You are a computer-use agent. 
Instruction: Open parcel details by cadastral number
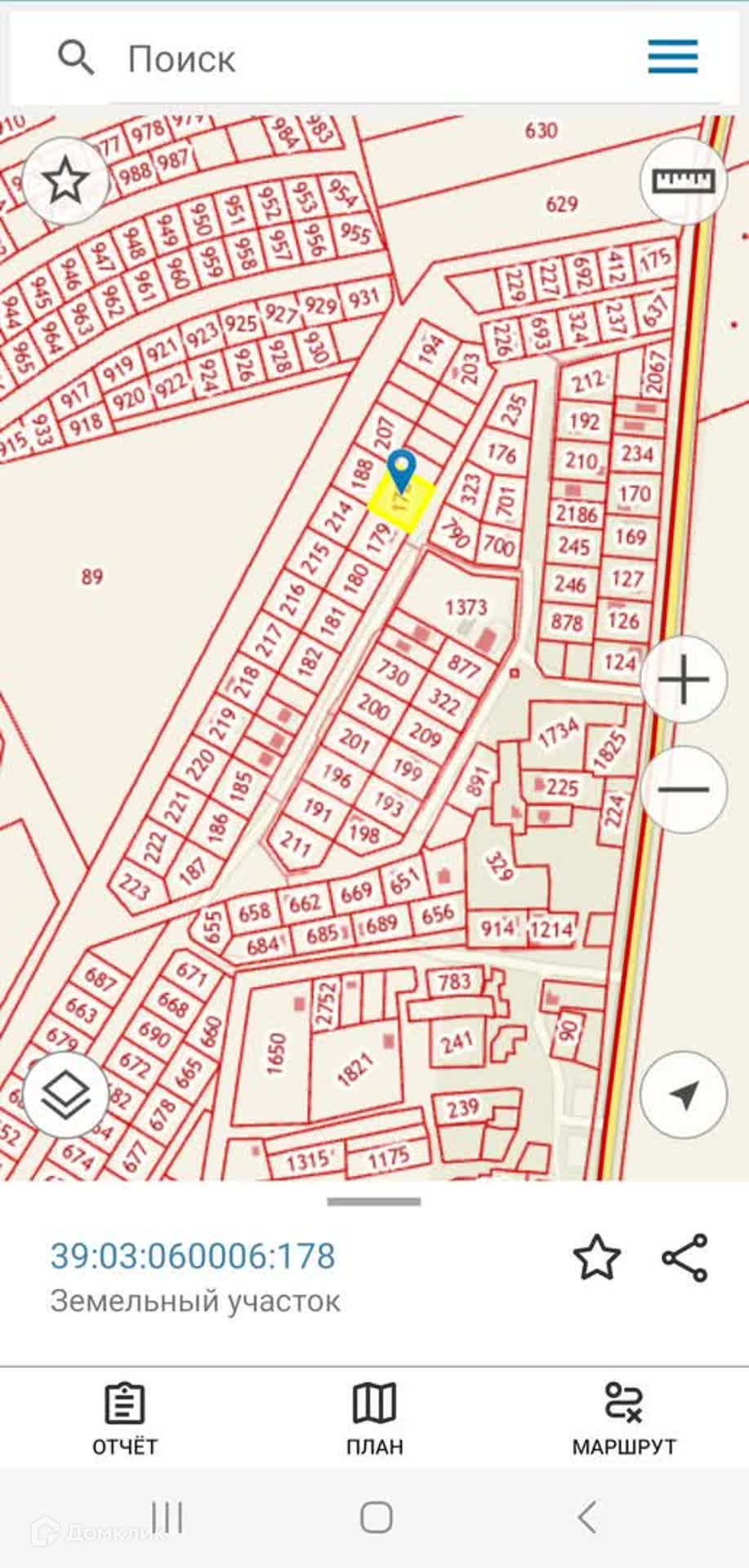tap(193, 1256)
